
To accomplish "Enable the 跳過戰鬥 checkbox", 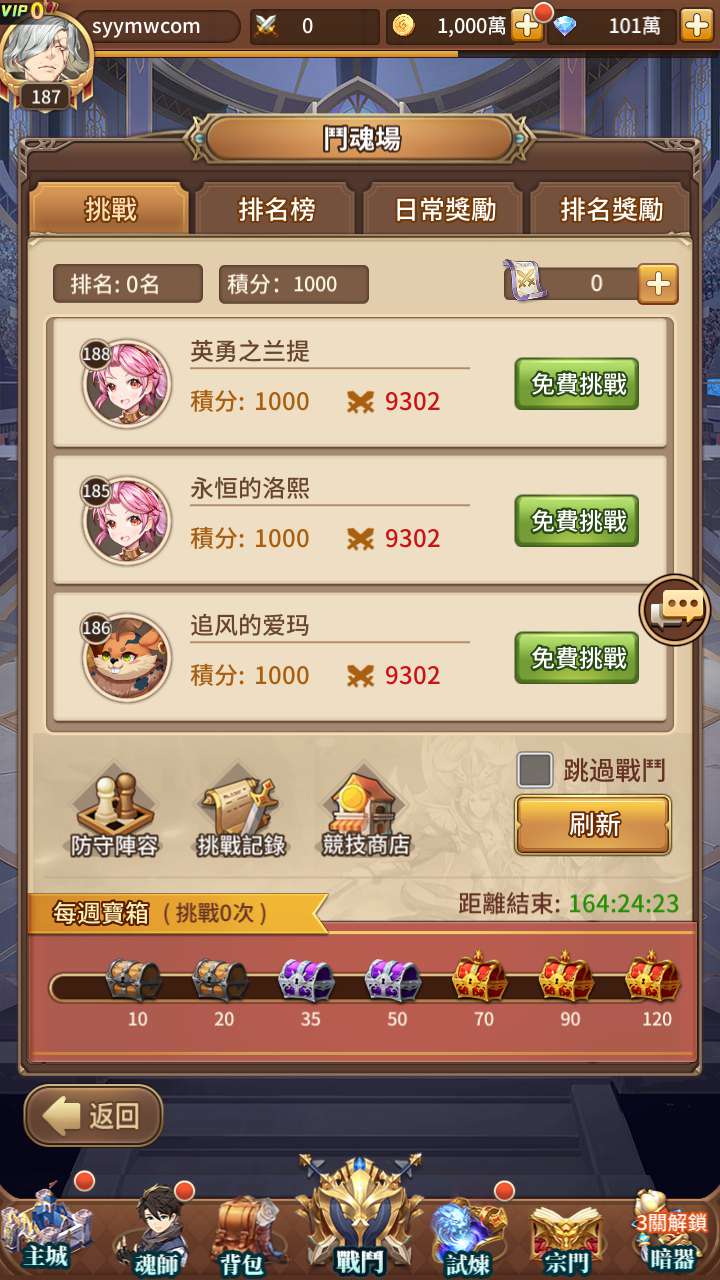I will click(535, 770).
